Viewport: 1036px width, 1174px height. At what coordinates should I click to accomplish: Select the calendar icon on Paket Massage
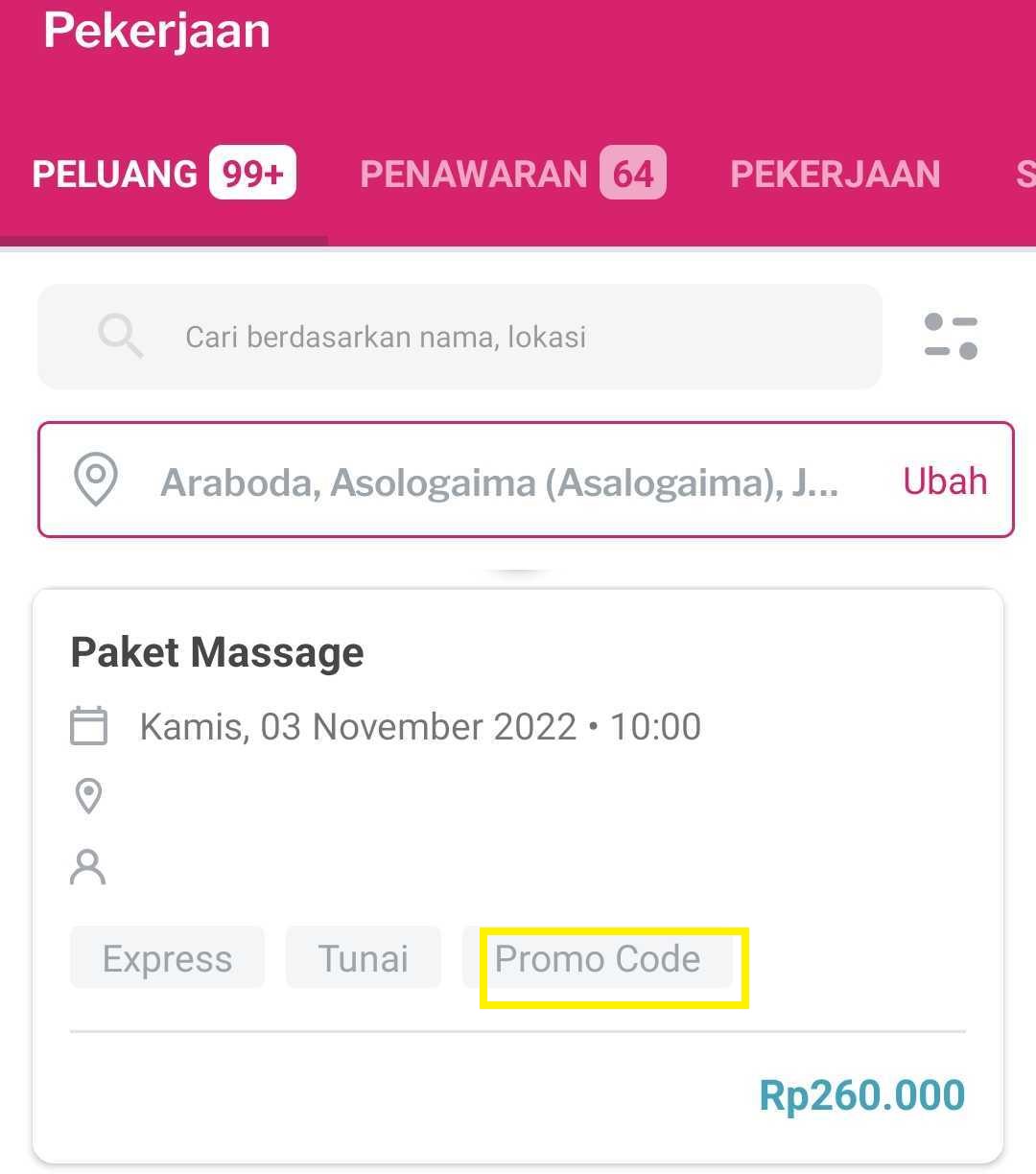[x=88, y=726]
